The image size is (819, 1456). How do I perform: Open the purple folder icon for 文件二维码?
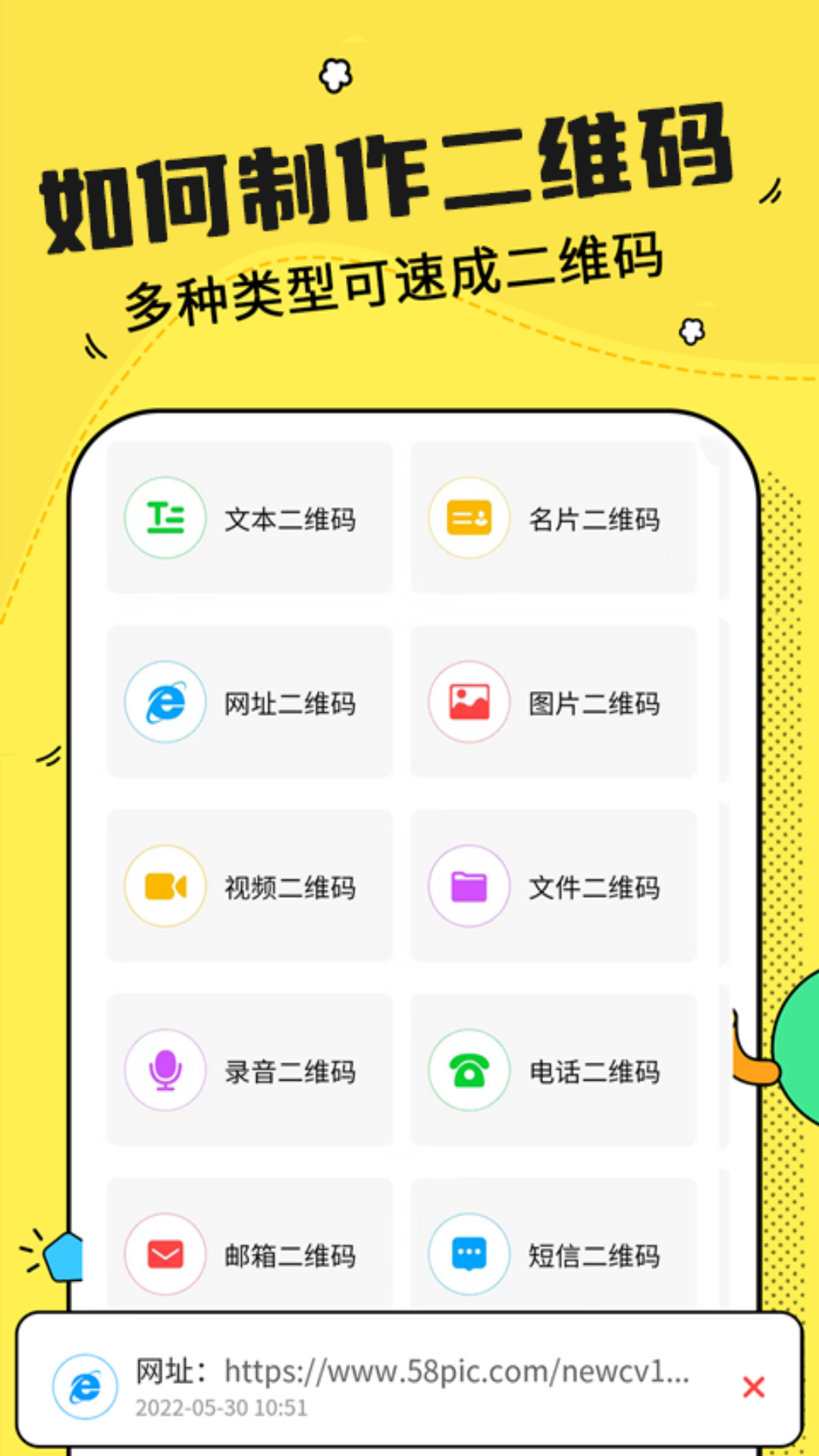tap(469, 886)
